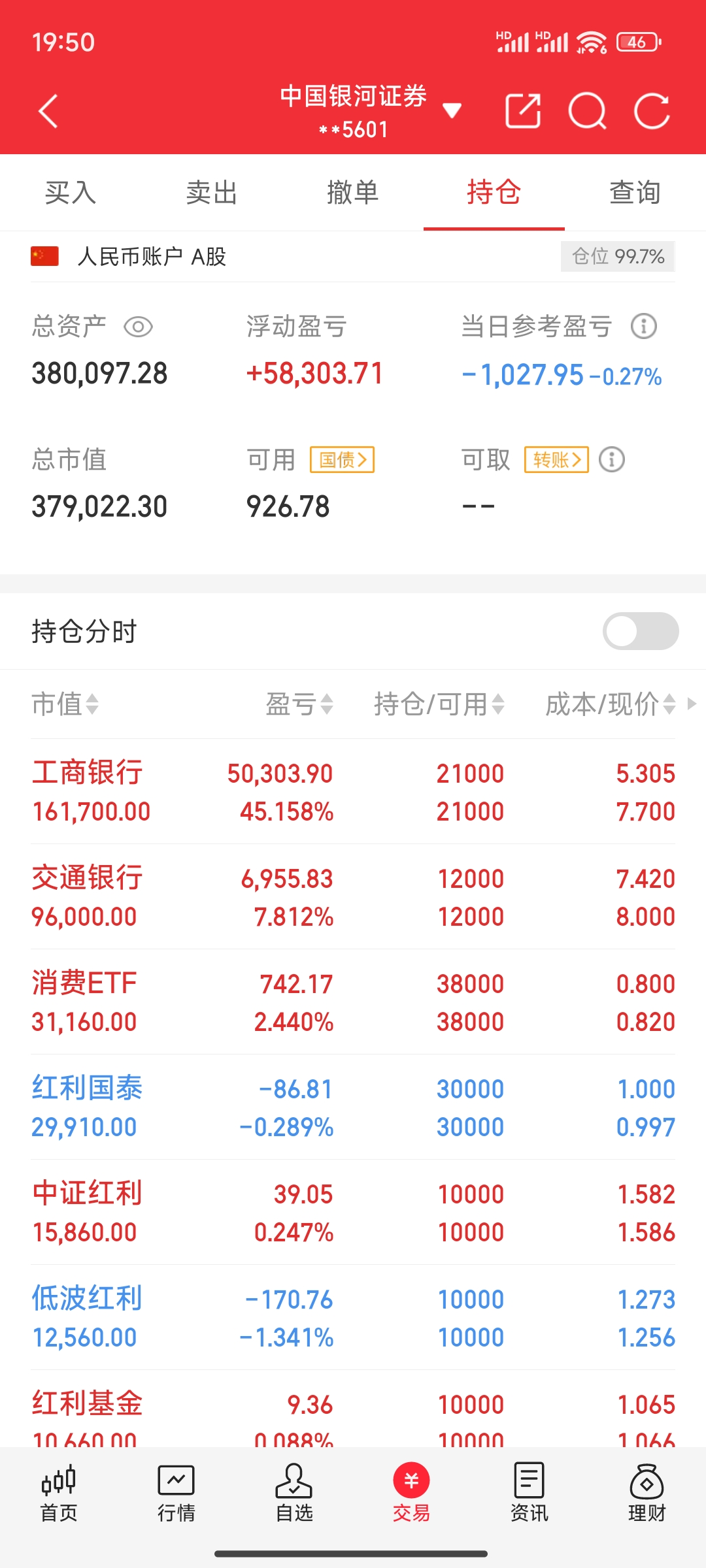
Task: Switch to the 查询 tab
Action: [635, 193]
